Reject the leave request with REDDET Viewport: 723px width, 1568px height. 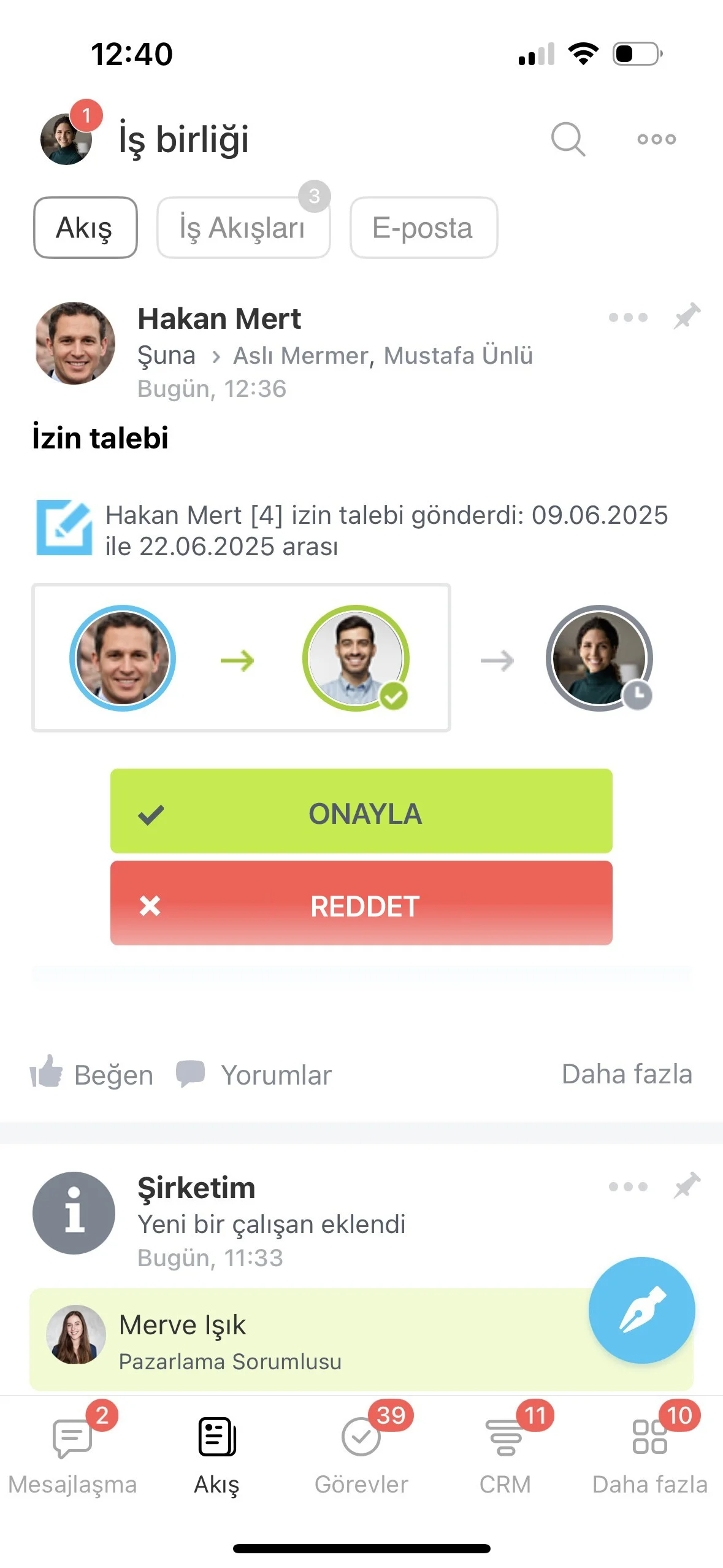(361, 903)
